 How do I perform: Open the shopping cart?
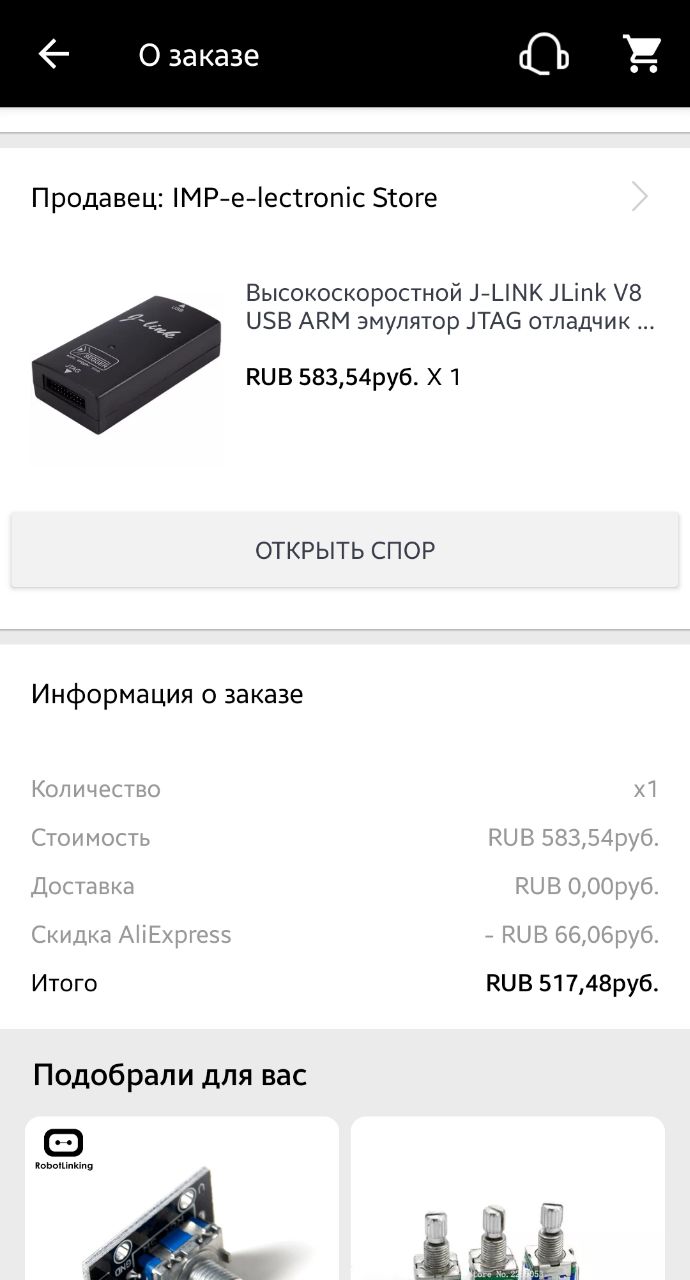coord(642,54)
